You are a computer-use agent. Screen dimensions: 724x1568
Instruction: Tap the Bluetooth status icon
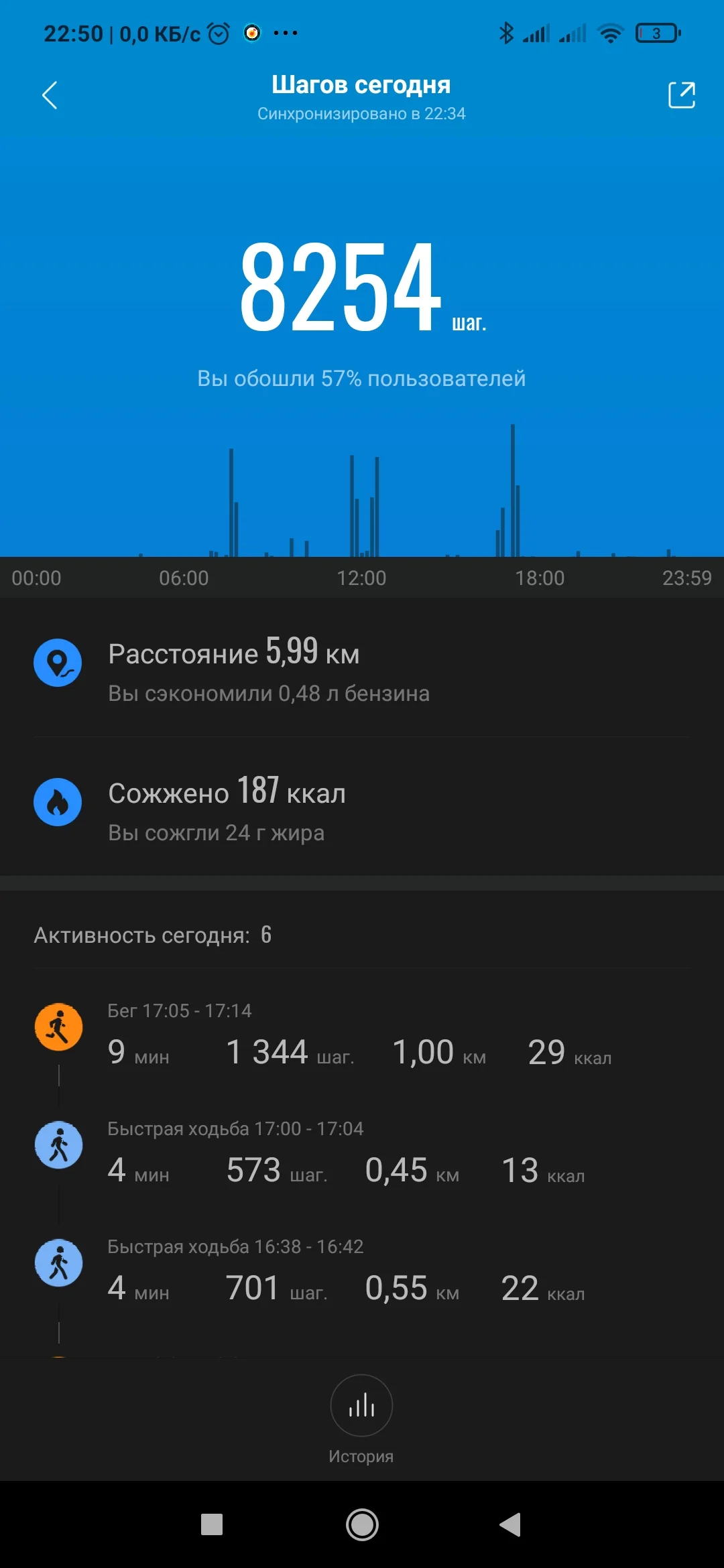507,32
